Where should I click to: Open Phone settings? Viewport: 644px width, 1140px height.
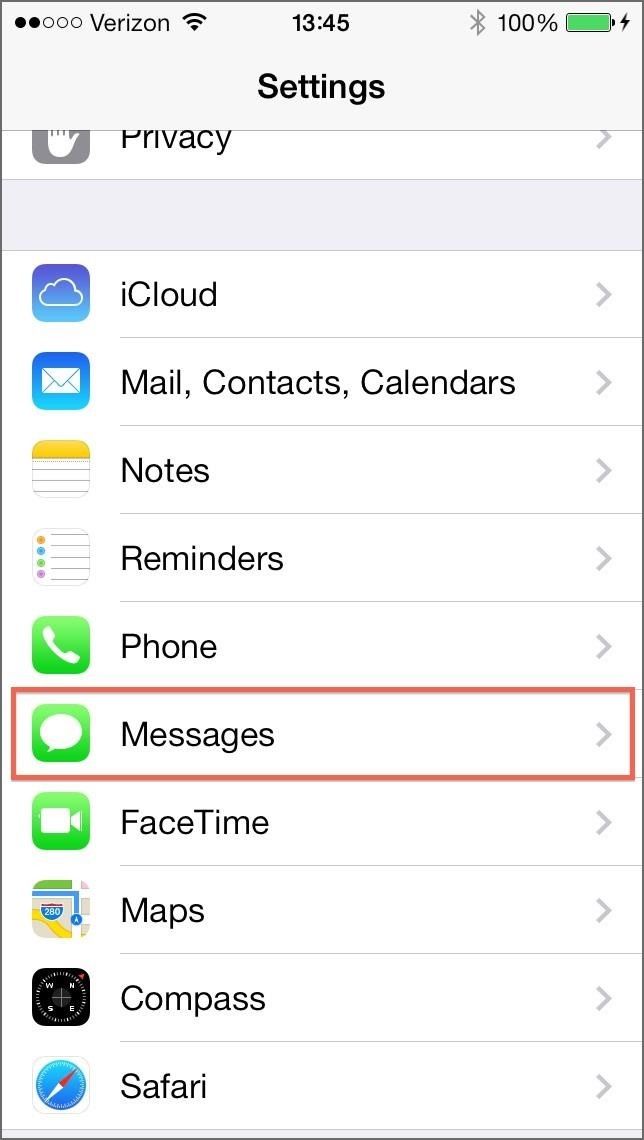tap(320, 646)
